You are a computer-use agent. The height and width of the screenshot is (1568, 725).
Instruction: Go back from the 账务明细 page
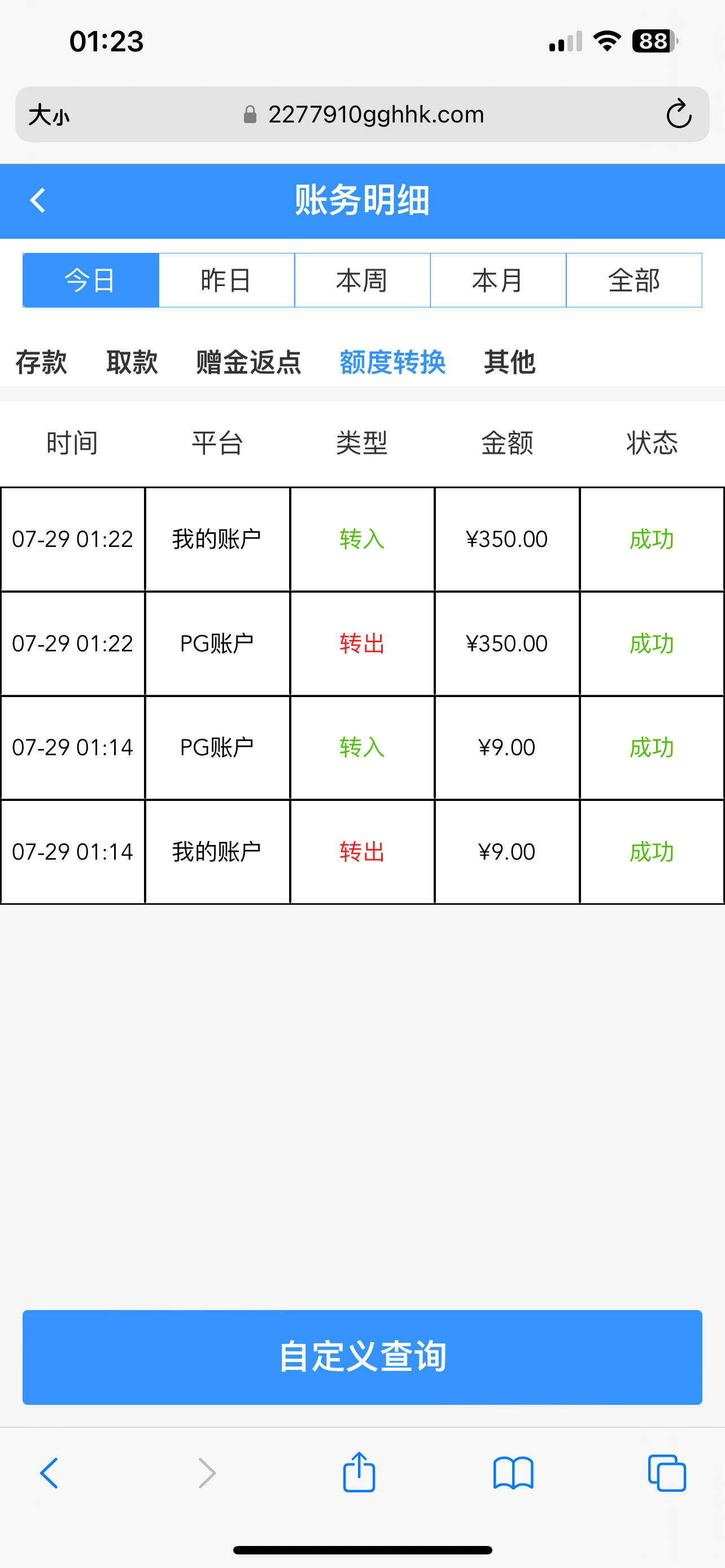tap(38, 200)
